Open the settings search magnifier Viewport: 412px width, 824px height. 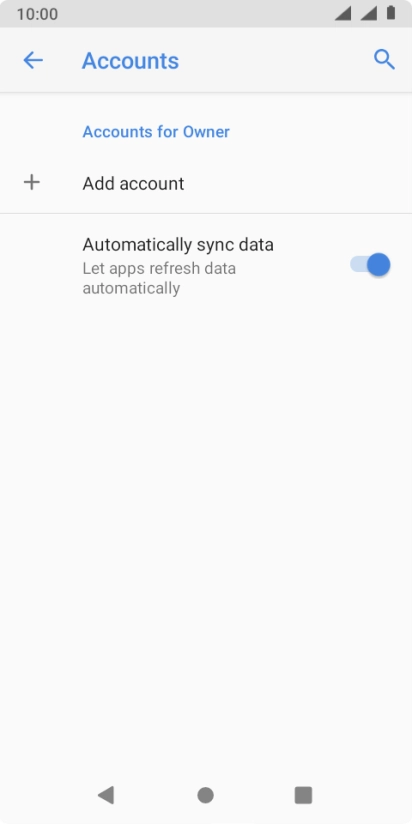pos(384,60)
